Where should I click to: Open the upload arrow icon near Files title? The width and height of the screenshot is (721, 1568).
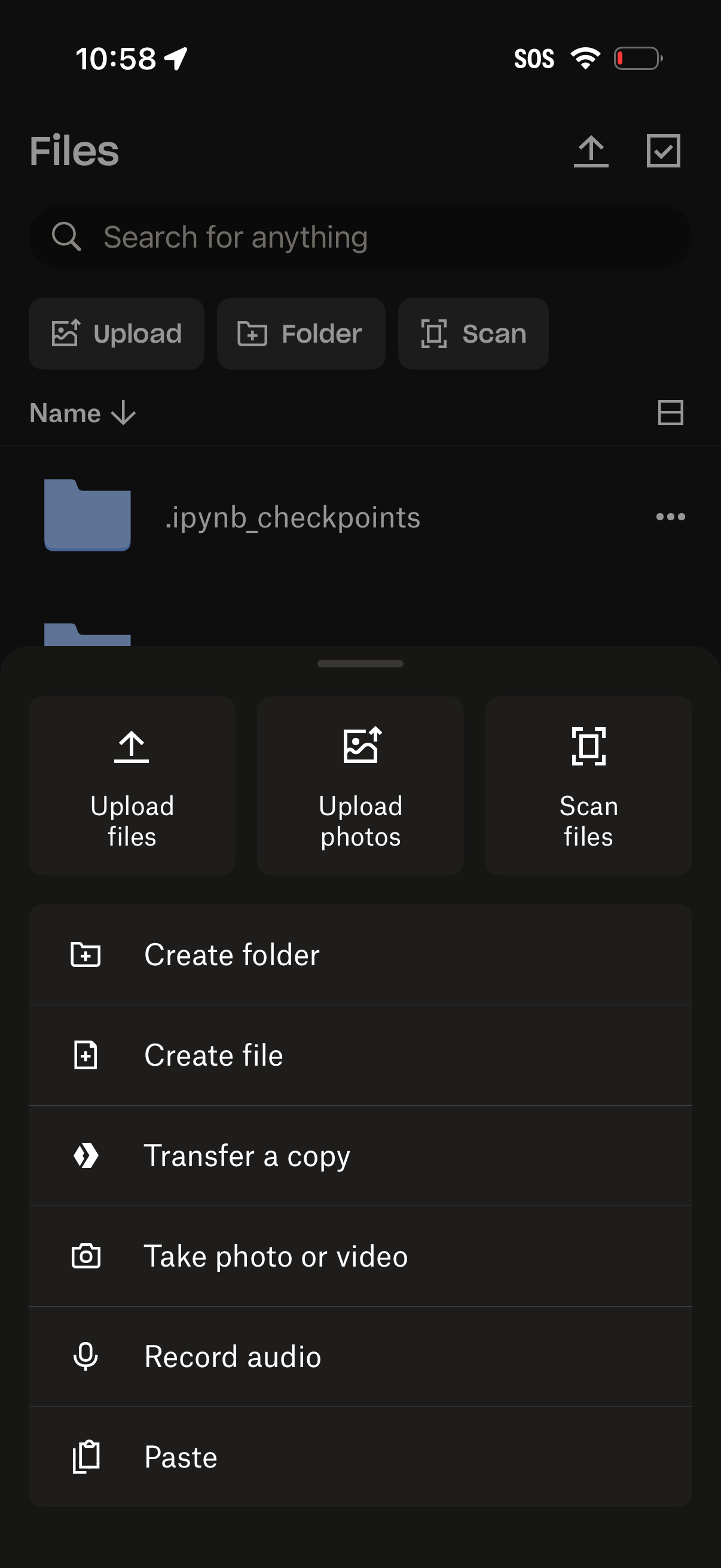click(x=591, y=151)
